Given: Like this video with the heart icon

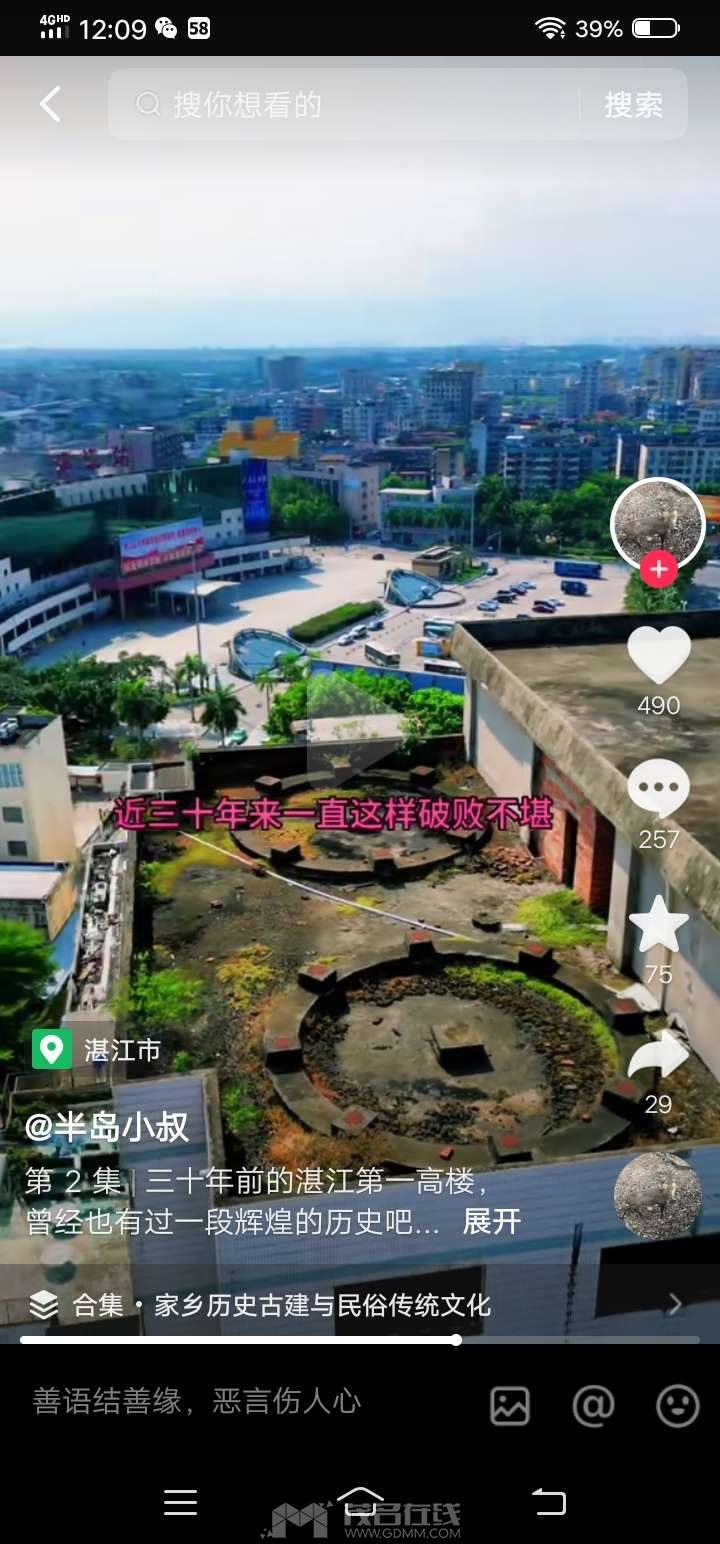Looking at the screenshot, I should pos(659,656).
